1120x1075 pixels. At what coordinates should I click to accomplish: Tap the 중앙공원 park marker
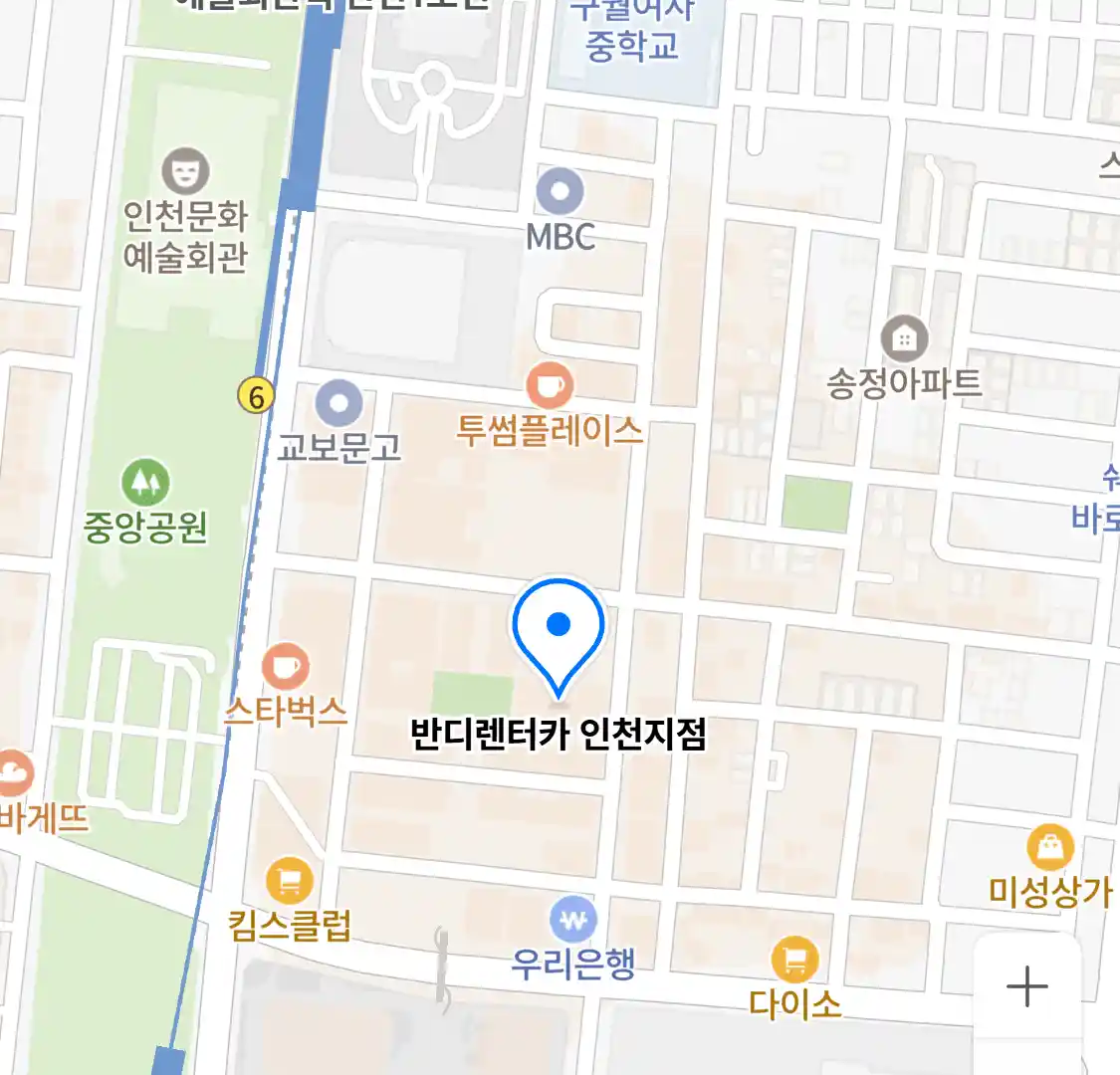pyautogui.click(x=146, y=483)
